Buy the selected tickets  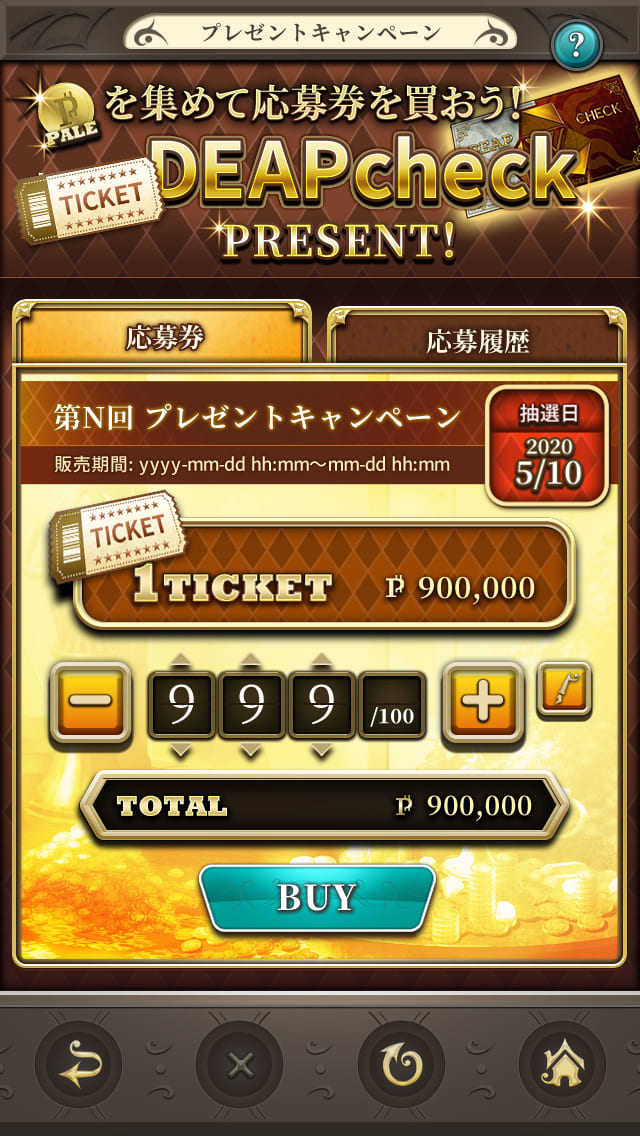point(317,897)
